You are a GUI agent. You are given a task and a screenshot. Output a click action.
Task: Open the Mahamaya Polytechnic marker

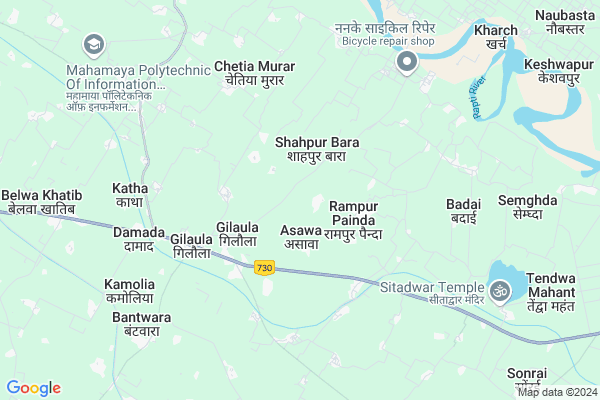click(94, 45)
